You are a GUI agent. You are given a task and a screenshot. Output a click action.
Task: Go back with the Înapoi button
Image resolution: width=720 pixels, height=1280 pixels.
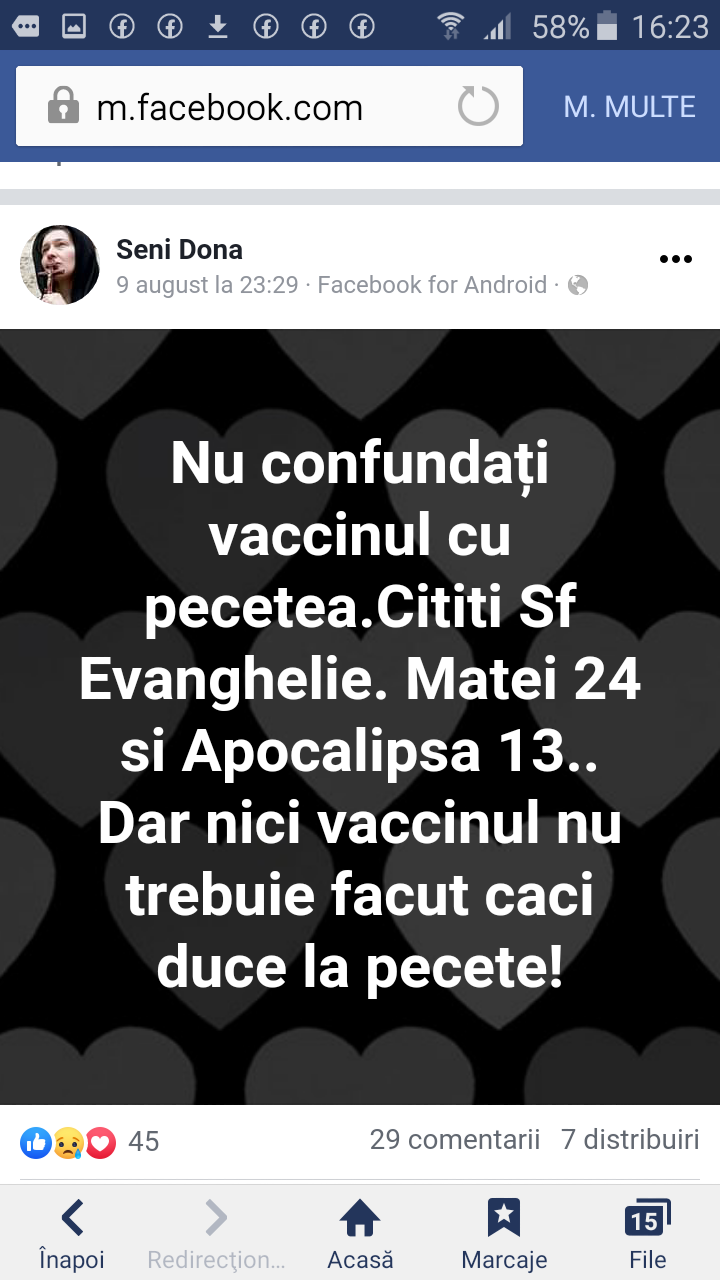pos(71,1233)
